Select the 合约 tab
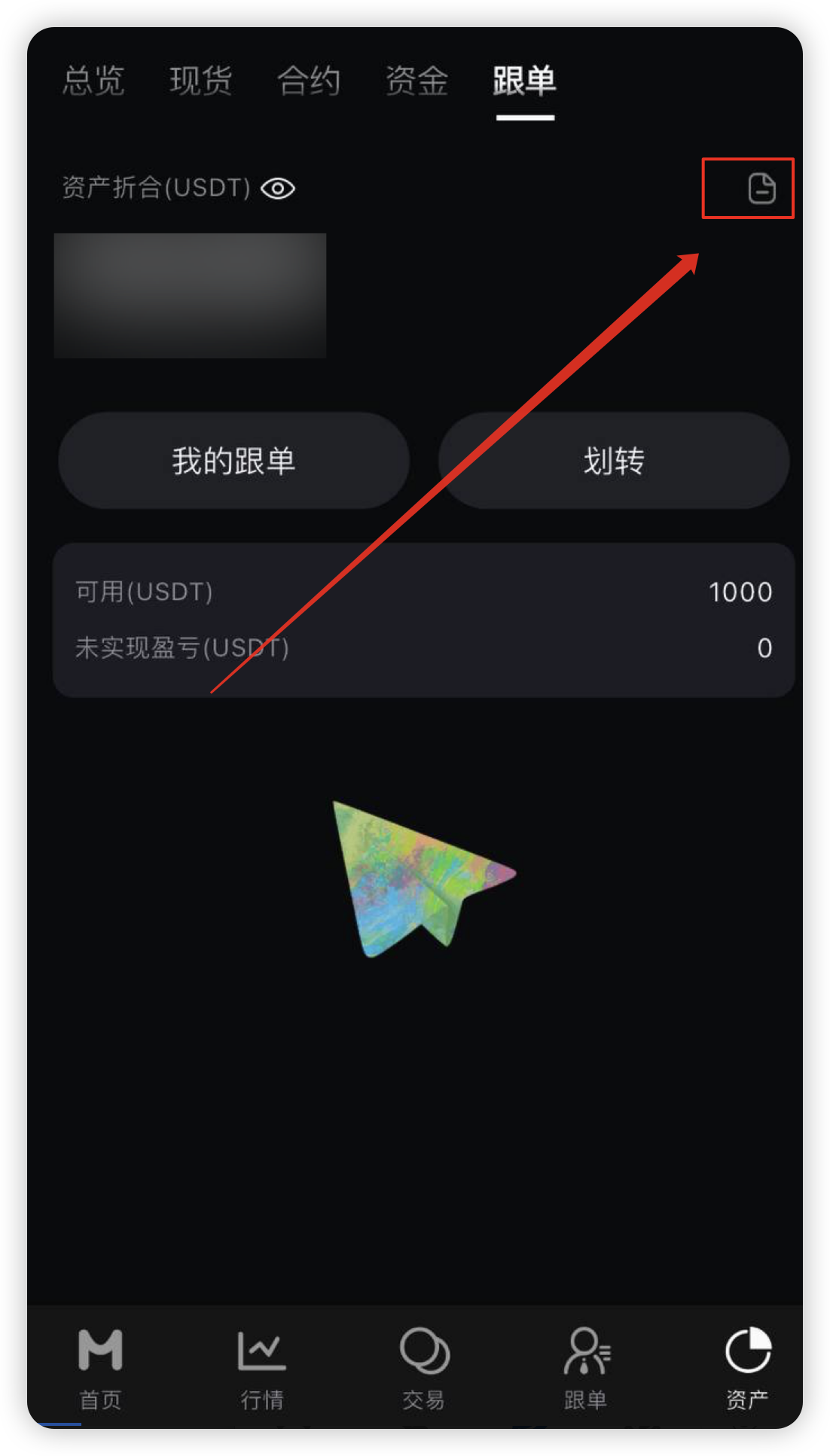The height and width of the screenshot is (1456, 830). click(x=308, y=81)
